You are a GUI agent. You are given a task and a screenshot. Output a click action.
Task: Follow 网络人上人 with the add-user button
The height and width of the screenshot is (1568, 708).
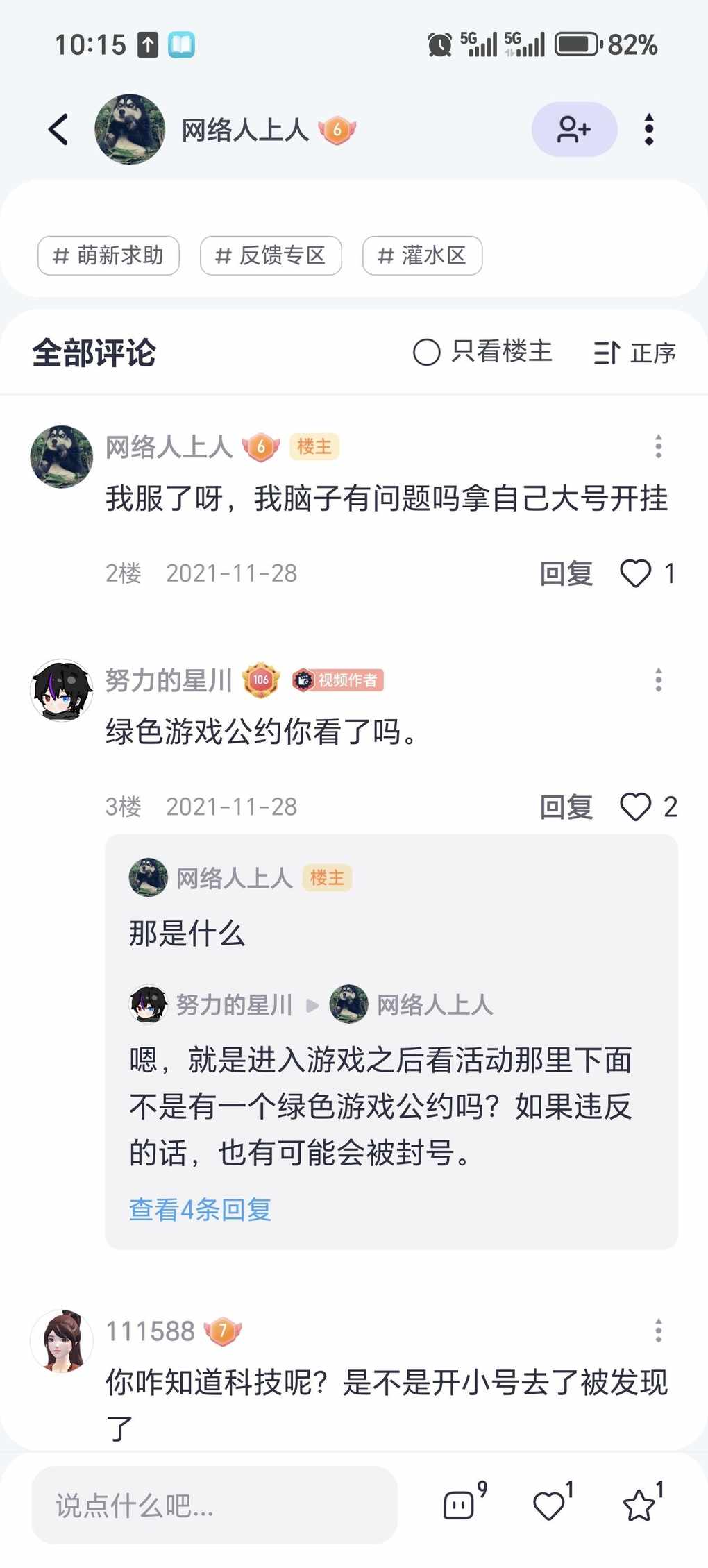(x=574, y=129)
